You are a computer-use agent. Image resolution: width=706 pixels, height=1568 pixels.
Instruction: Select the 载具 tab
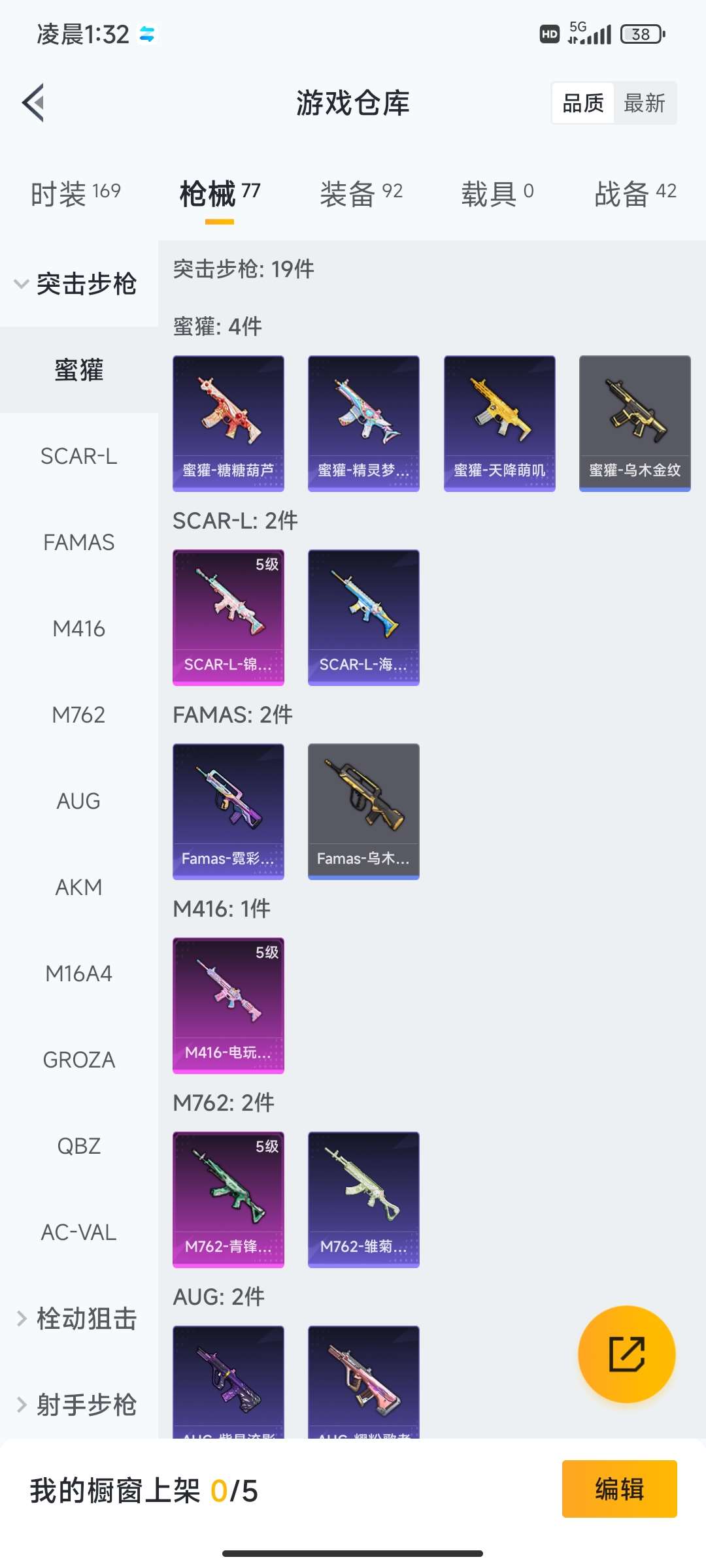[497, 193]
